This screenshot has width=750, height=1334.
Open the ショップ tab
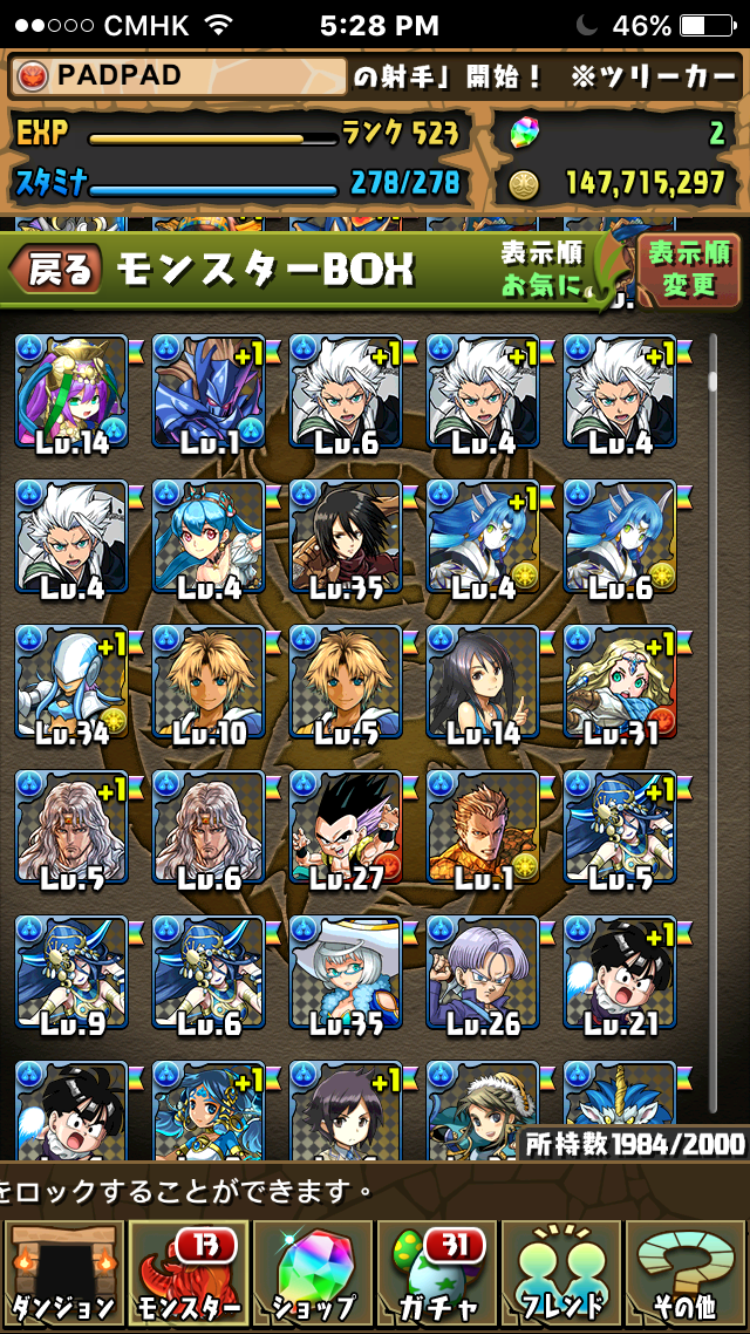(x=312, y=1275)
